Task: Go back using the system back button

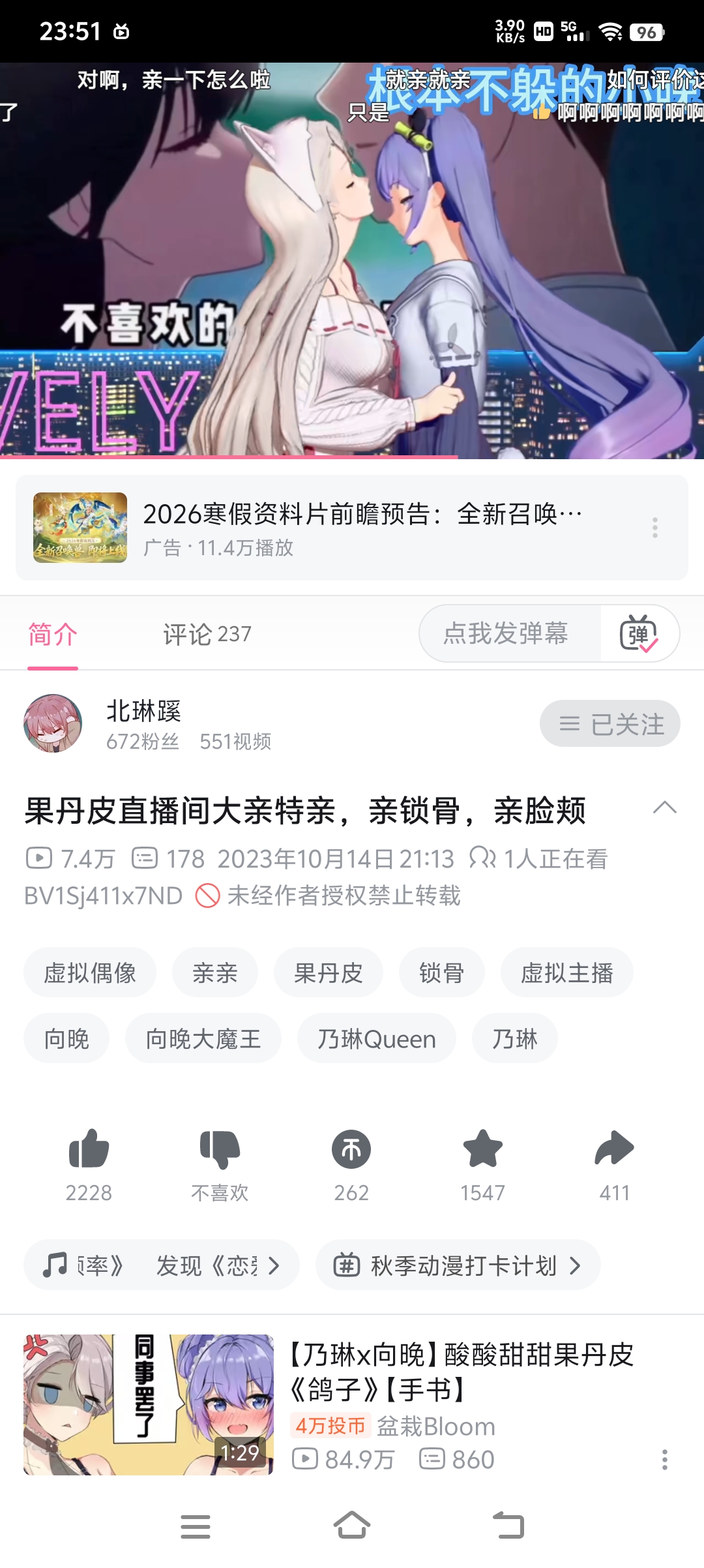Action: click(508, 1526)
